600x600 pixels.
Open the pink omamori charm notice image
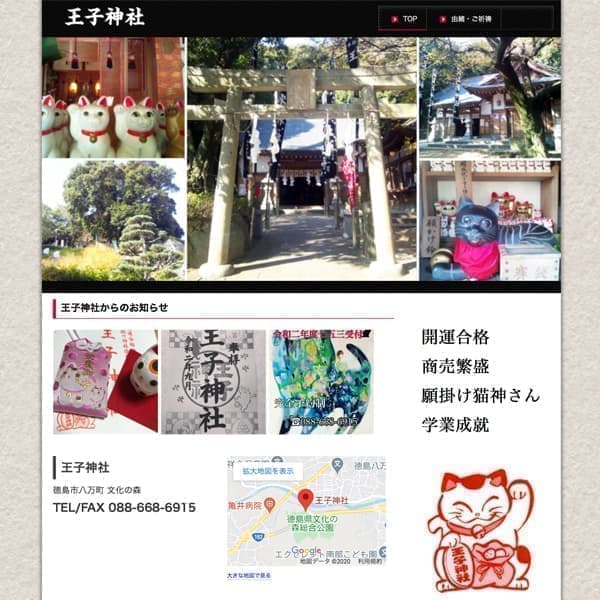click(106, 382)
